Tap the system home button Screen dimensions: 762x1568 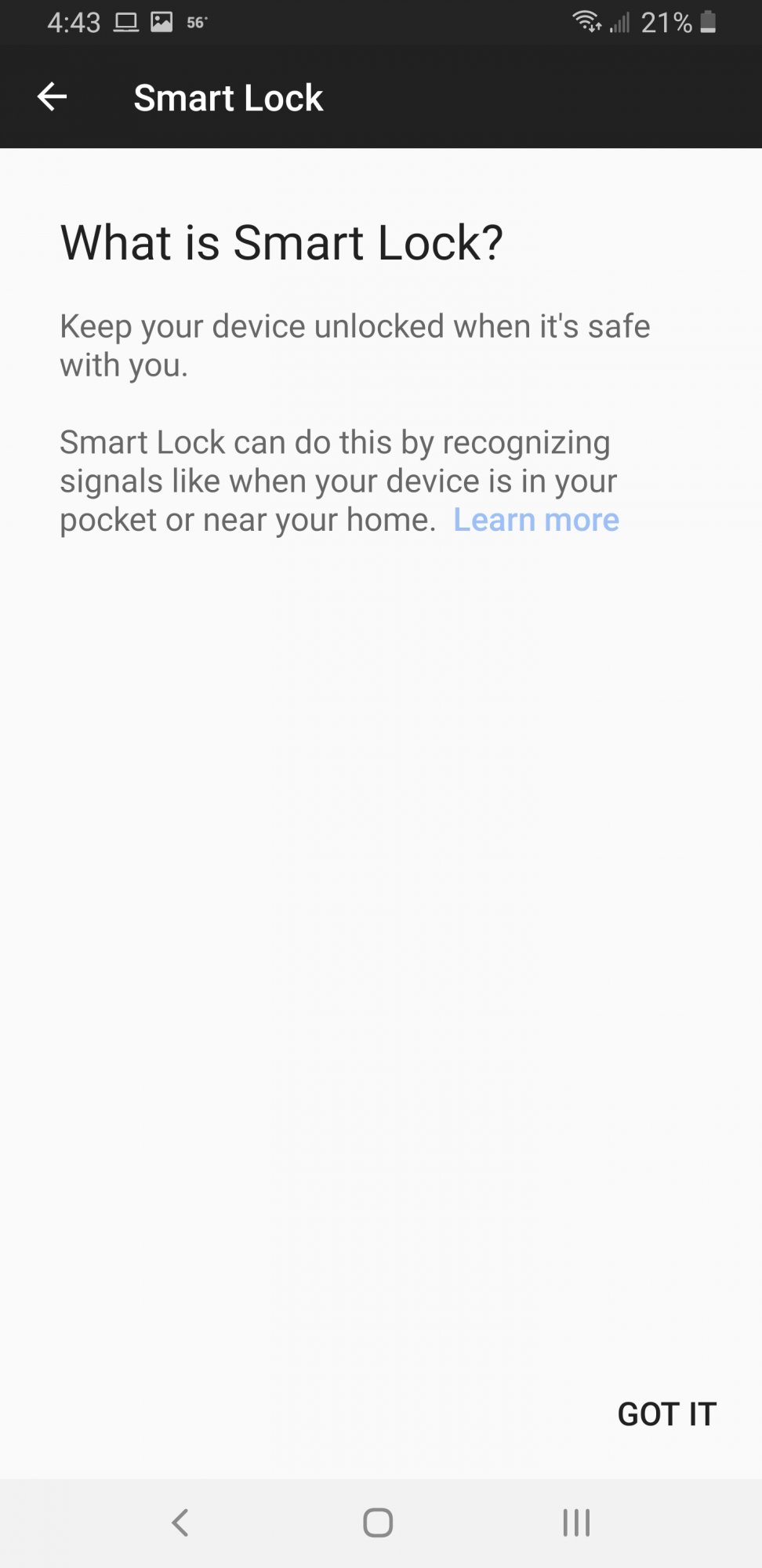pyautogui.click(x=378, y=1523)
